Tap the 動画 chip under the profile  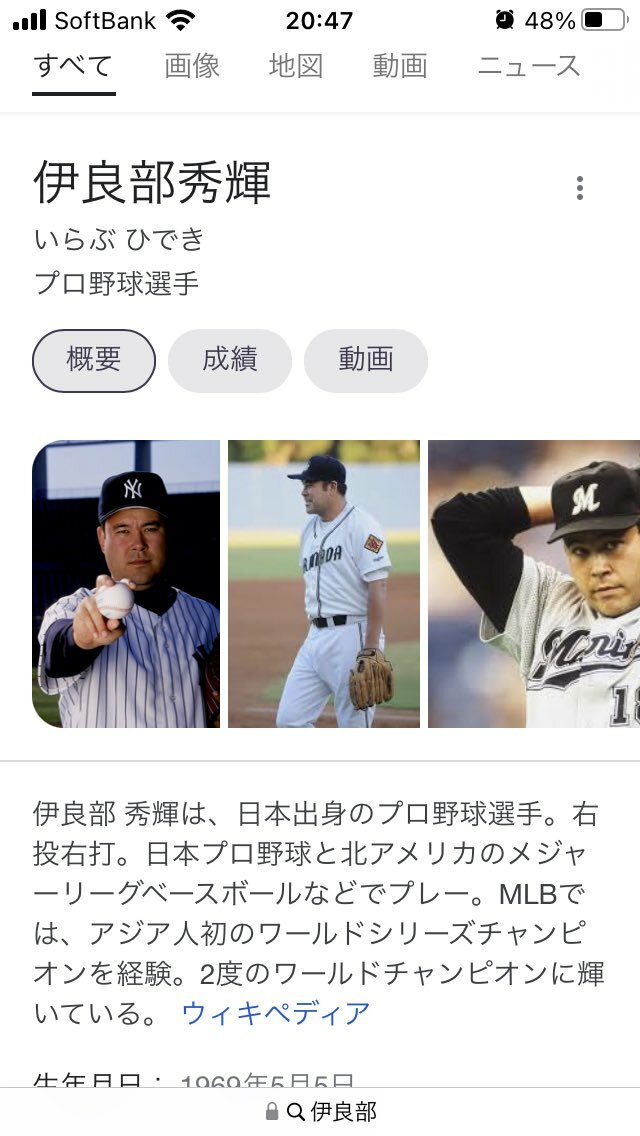click(x=366, y=360)
